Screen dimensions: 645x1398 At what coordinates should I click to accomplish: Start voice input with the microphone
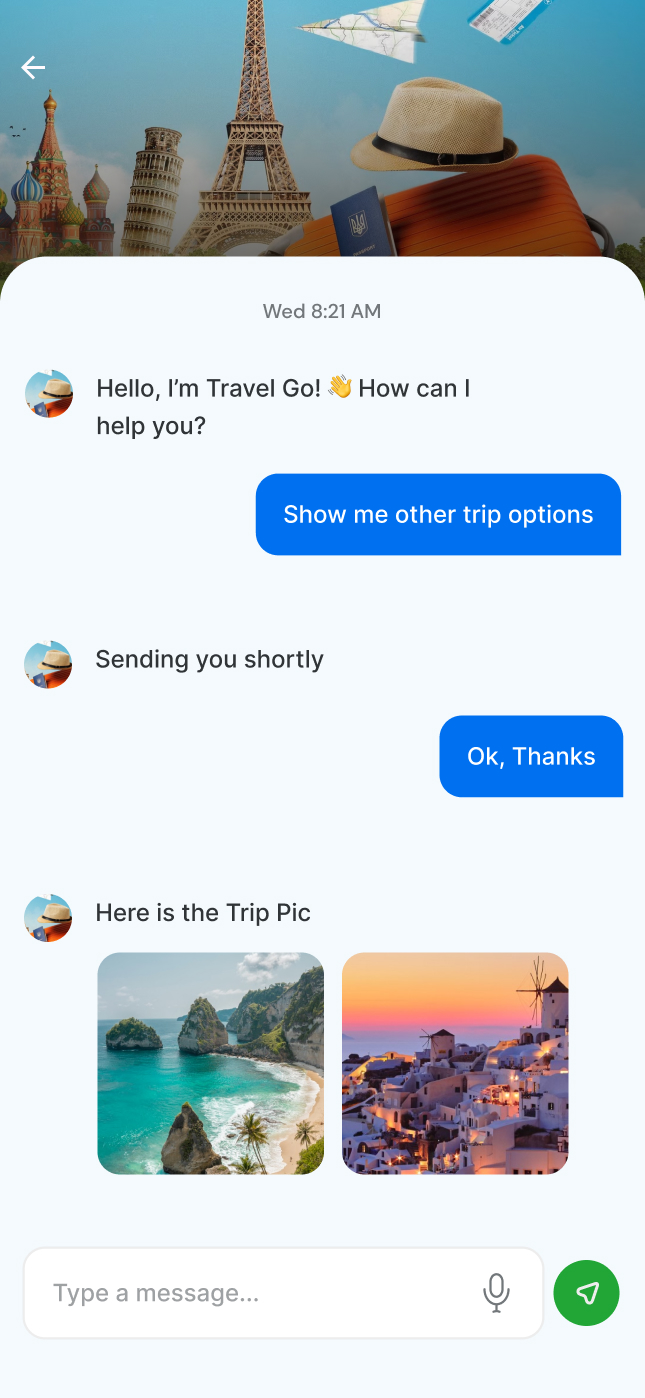pyautogui.click(x=496, y=1293)
